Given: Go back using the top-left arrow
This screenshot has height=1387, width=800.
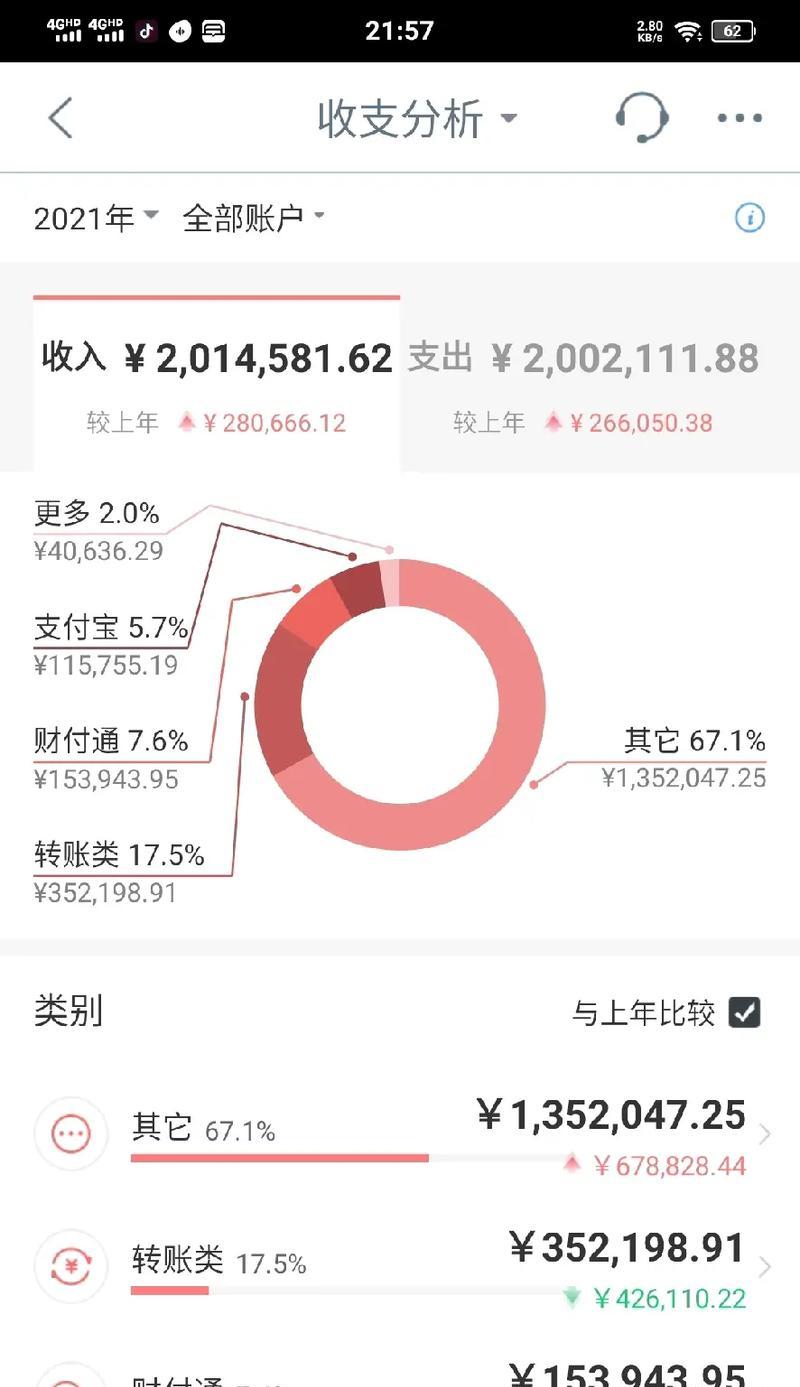Looking at the screenshot, I should click(61, 118).
